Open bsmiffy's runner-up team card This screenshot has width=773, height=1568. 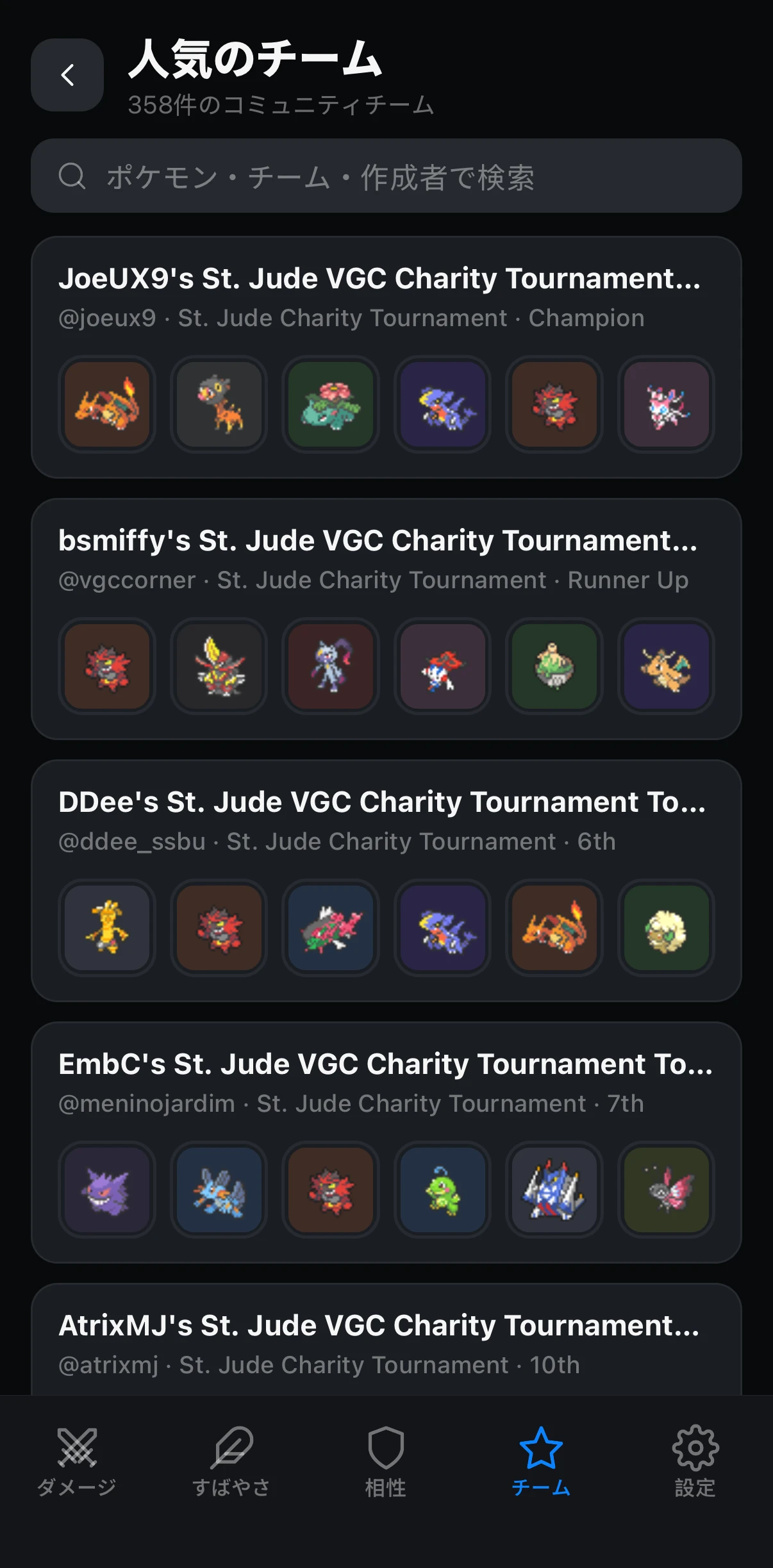(x=386, y=619)
